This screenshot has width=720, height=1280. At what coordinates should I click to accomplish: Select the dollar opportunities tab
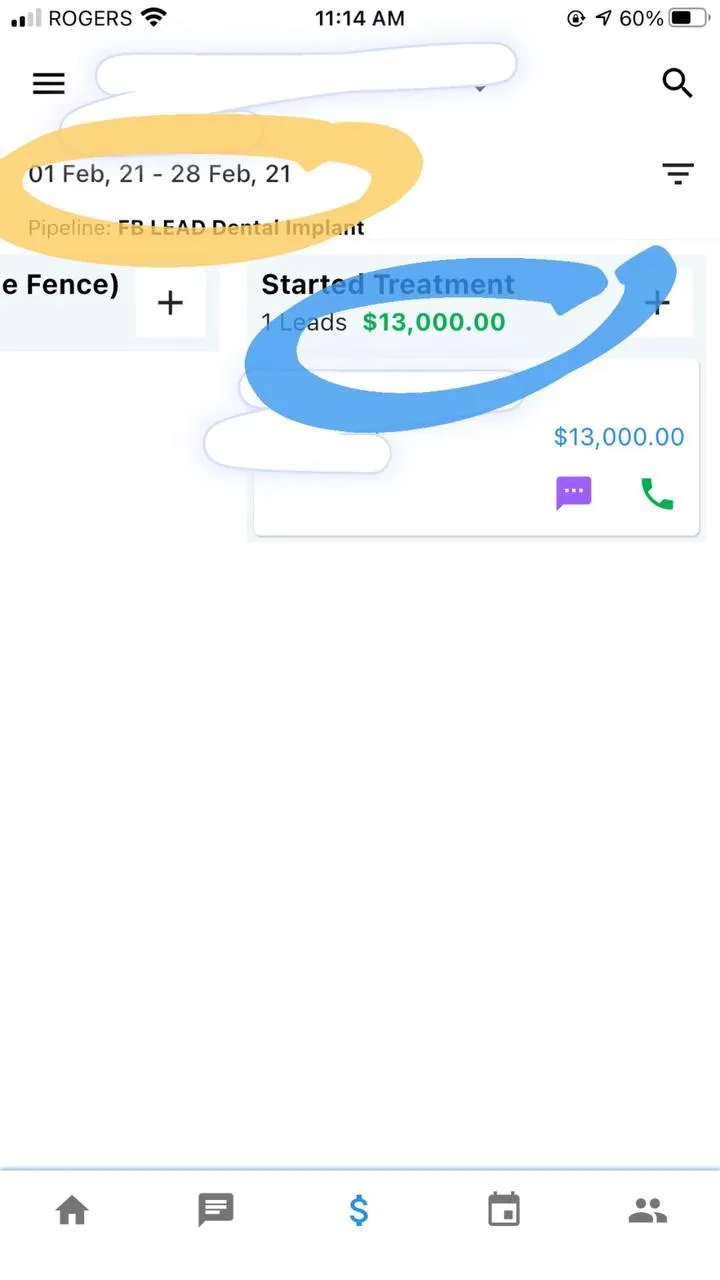(x=359, y=1211)
